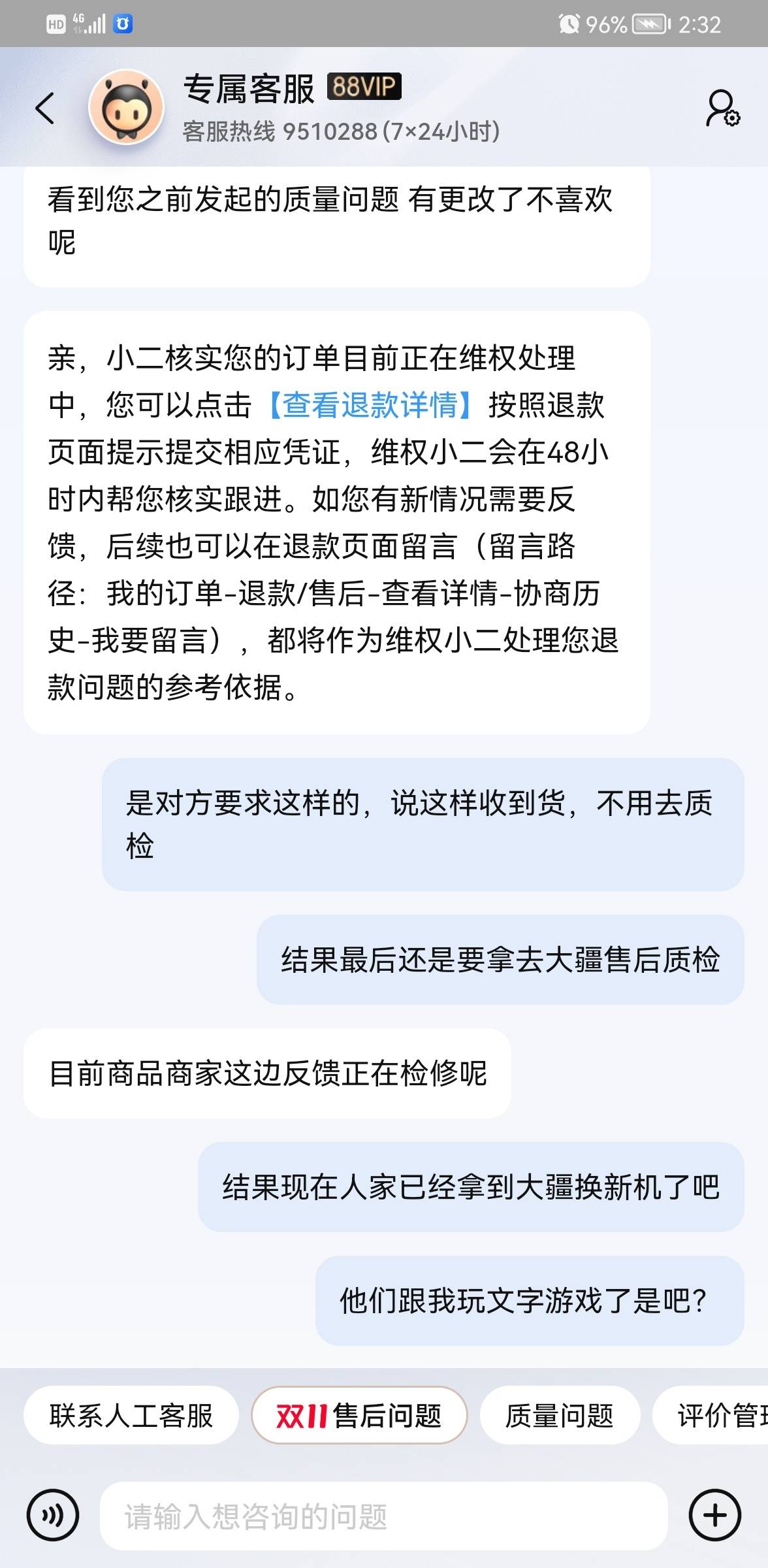Open the 【查看退款详情】 link
Image resolution: width=768 pixels, height=1568 pixels.
pos(370,404)
